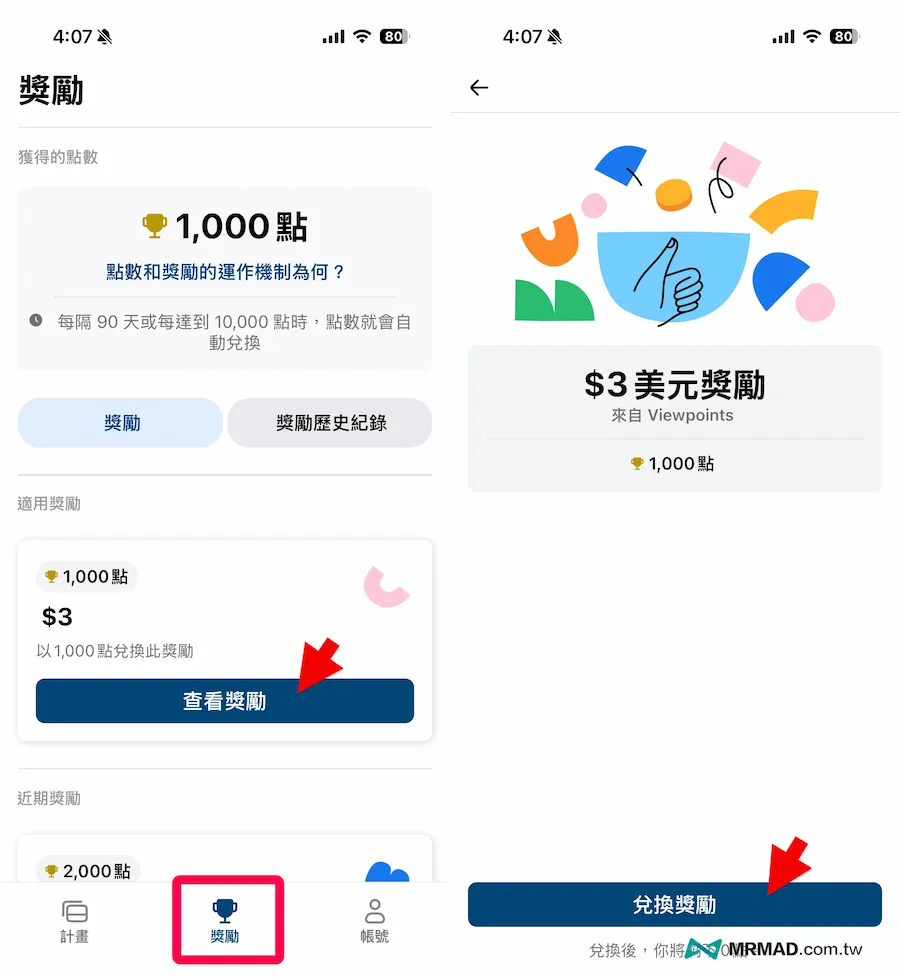
Task: Expand the 近期獎勵 section
Action: coord(49,798)
